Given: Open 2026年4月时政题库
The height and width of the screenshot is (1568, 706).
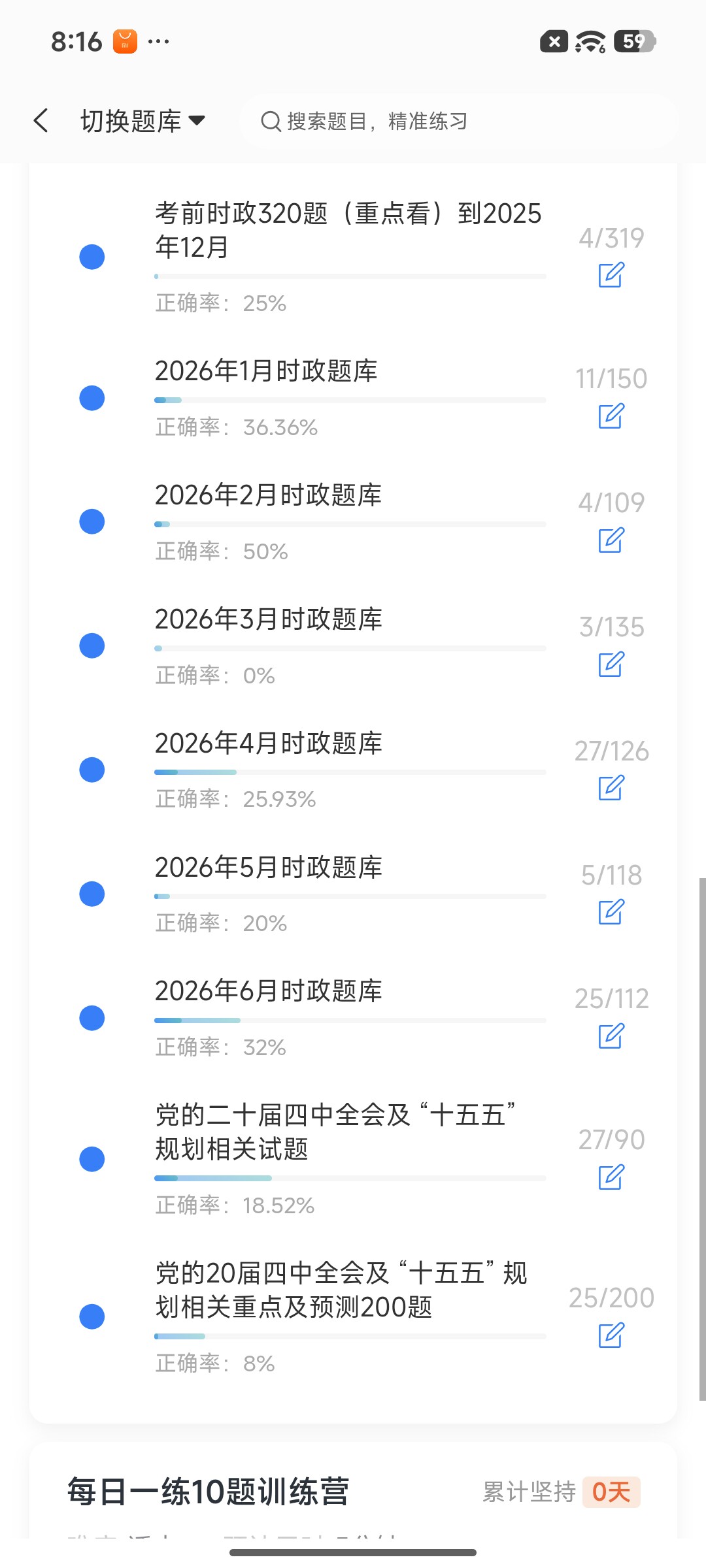Looking at the screenshot, I should point(353,770).
